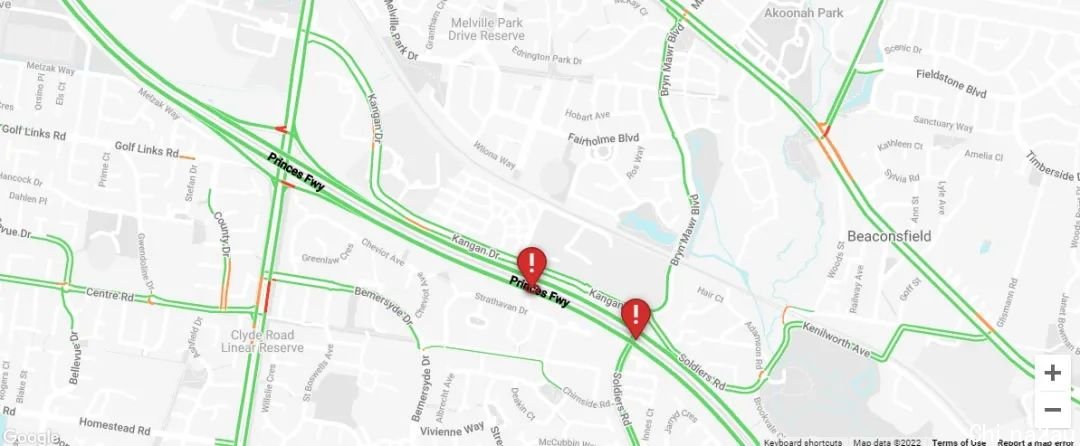Zoom out of the map
The height and width of the screenshot is (446, 1080).
pos(1052,409)
